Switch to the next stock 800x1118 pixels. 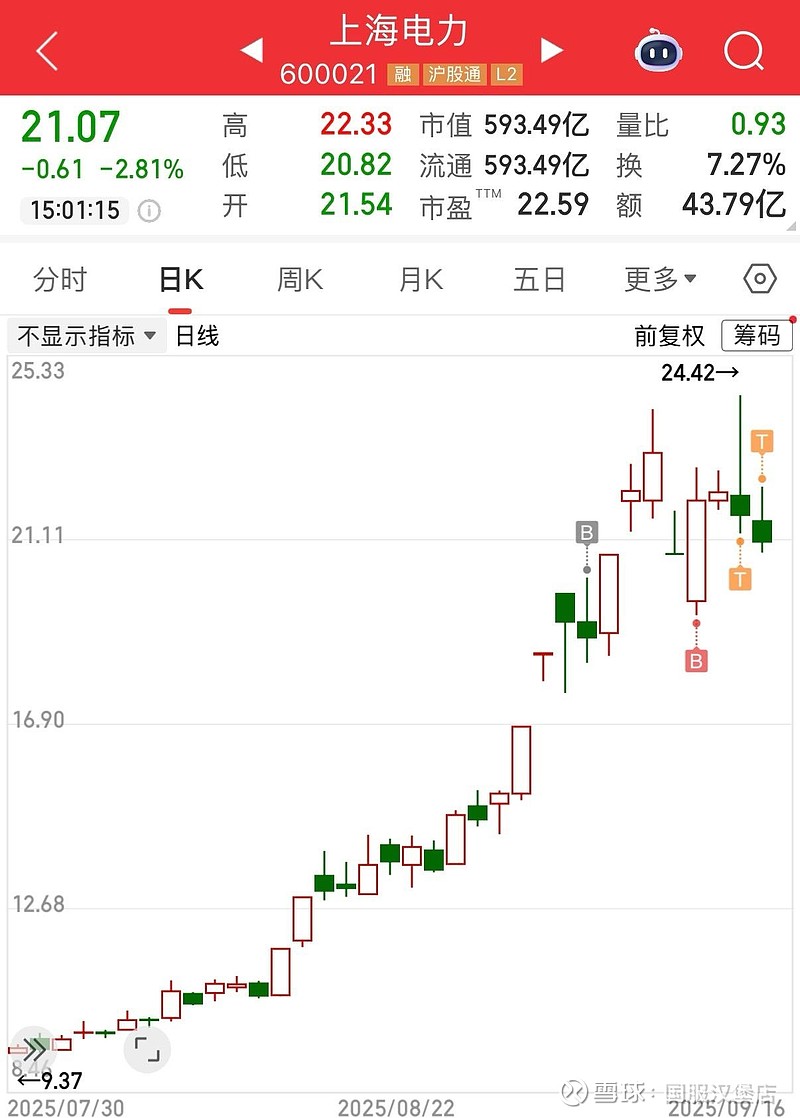tap(551, 50)
